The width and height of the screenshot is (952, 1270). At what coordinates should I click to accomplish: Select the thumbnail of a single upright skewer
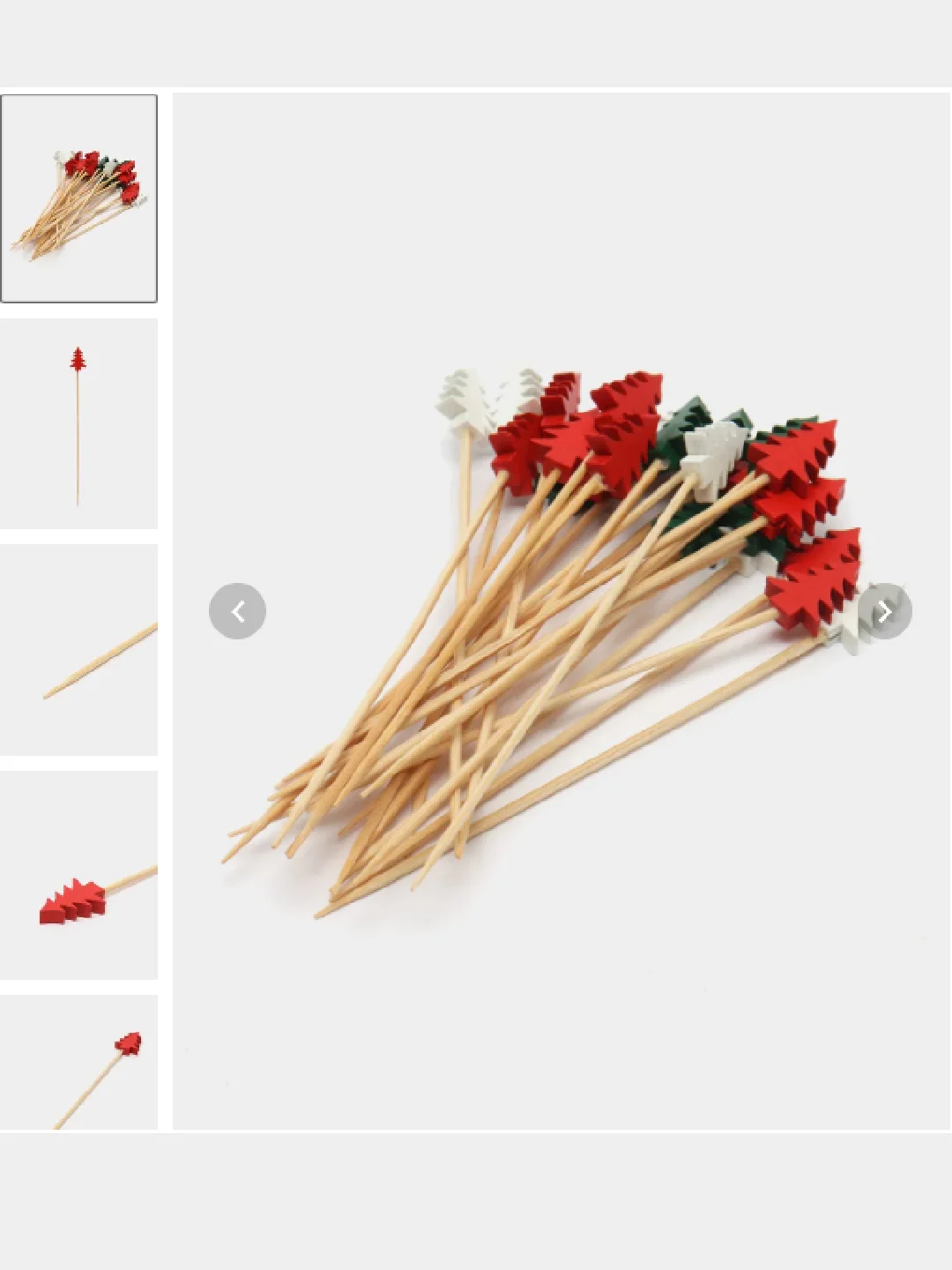79,424
